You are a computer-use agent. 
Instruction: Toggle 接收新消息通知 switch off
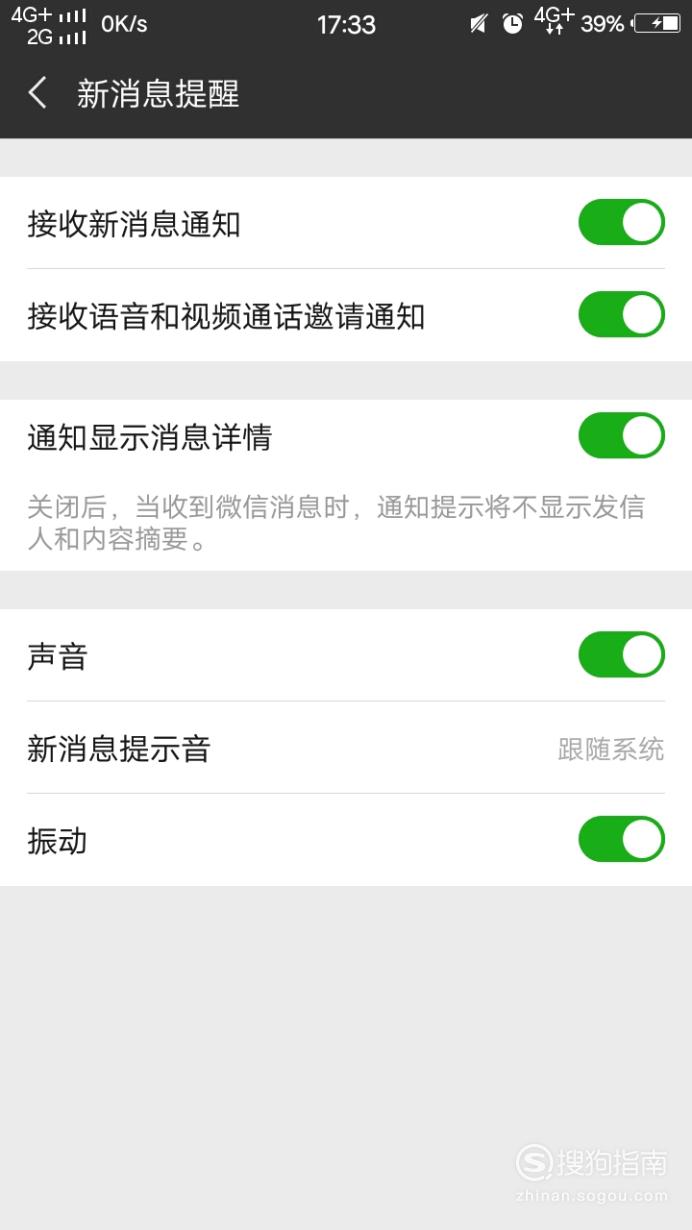(621, 222)
